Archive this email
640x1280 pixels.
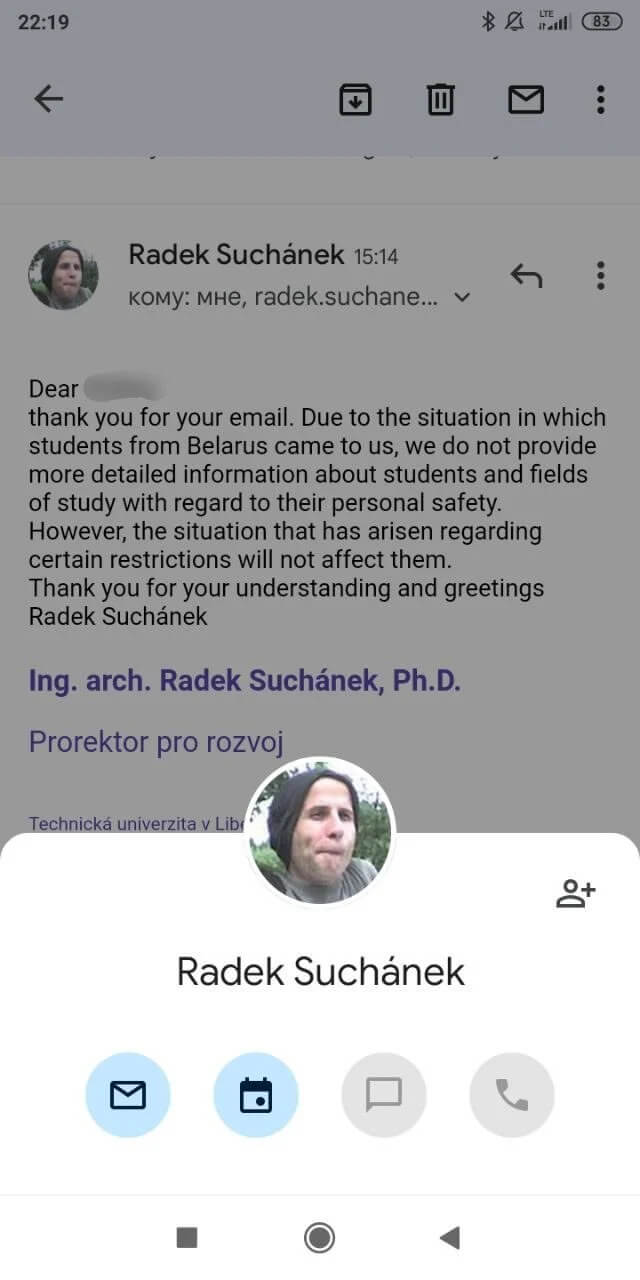coord(355,99)
